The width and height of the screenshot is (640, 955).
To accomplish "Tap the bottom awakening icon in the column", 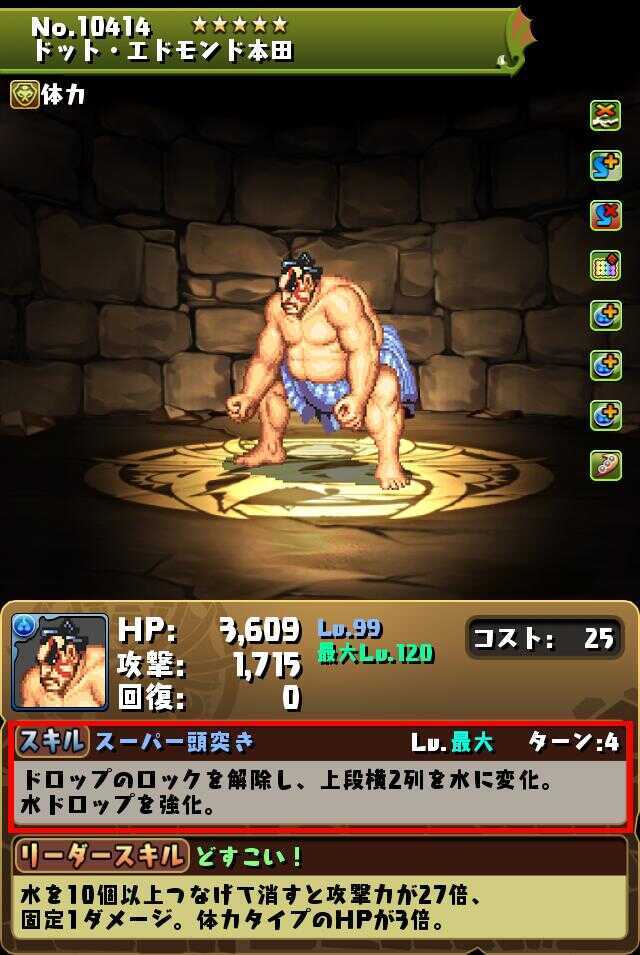I will pos(605,465).
